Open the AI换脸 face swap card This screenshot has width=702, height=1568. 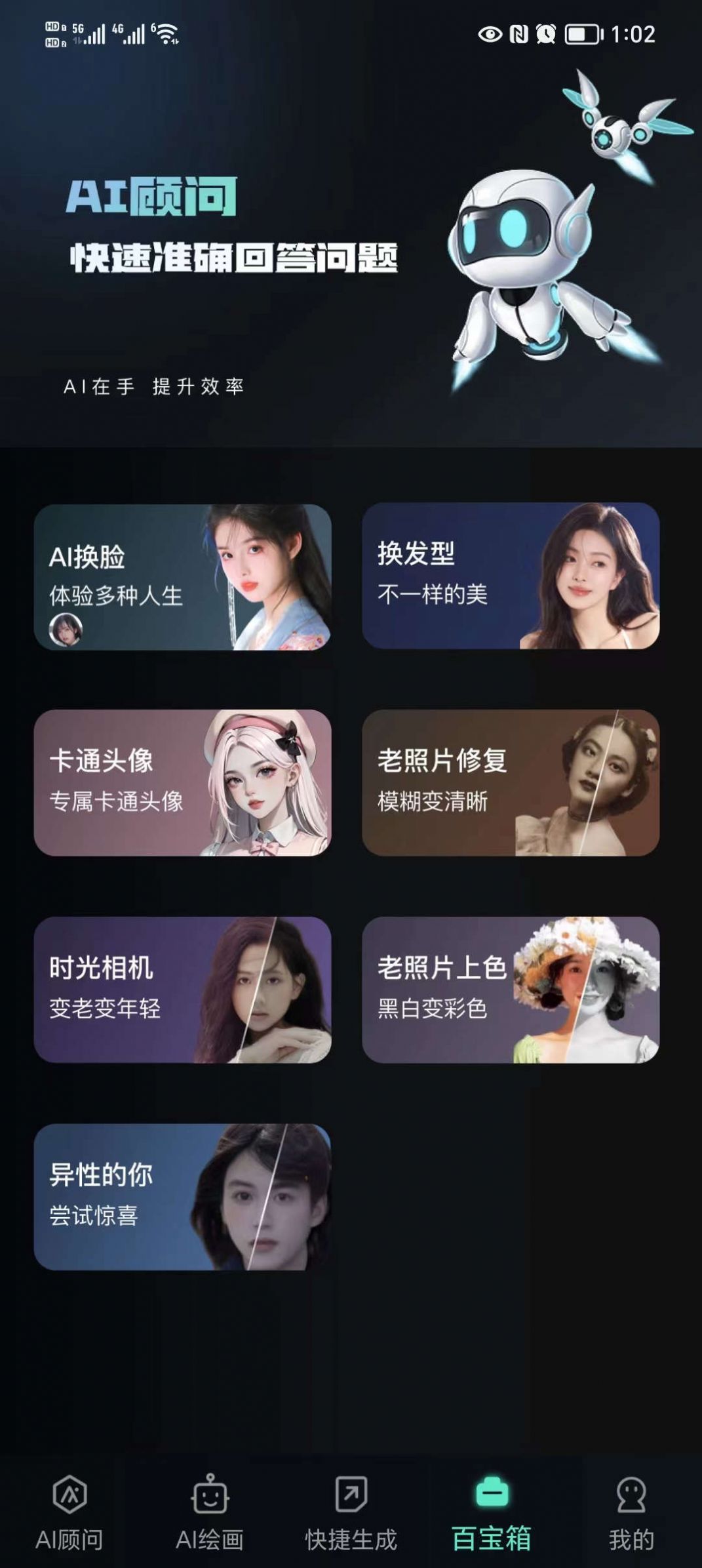point(182,577)
